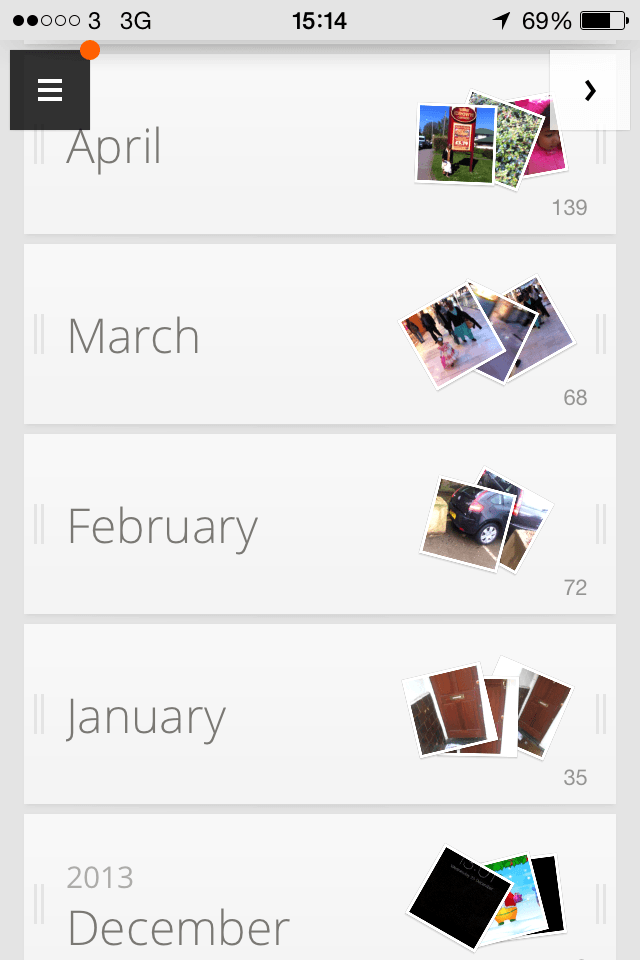
Task: Tap the right arrow button
Action: click(x=590, y=90)
